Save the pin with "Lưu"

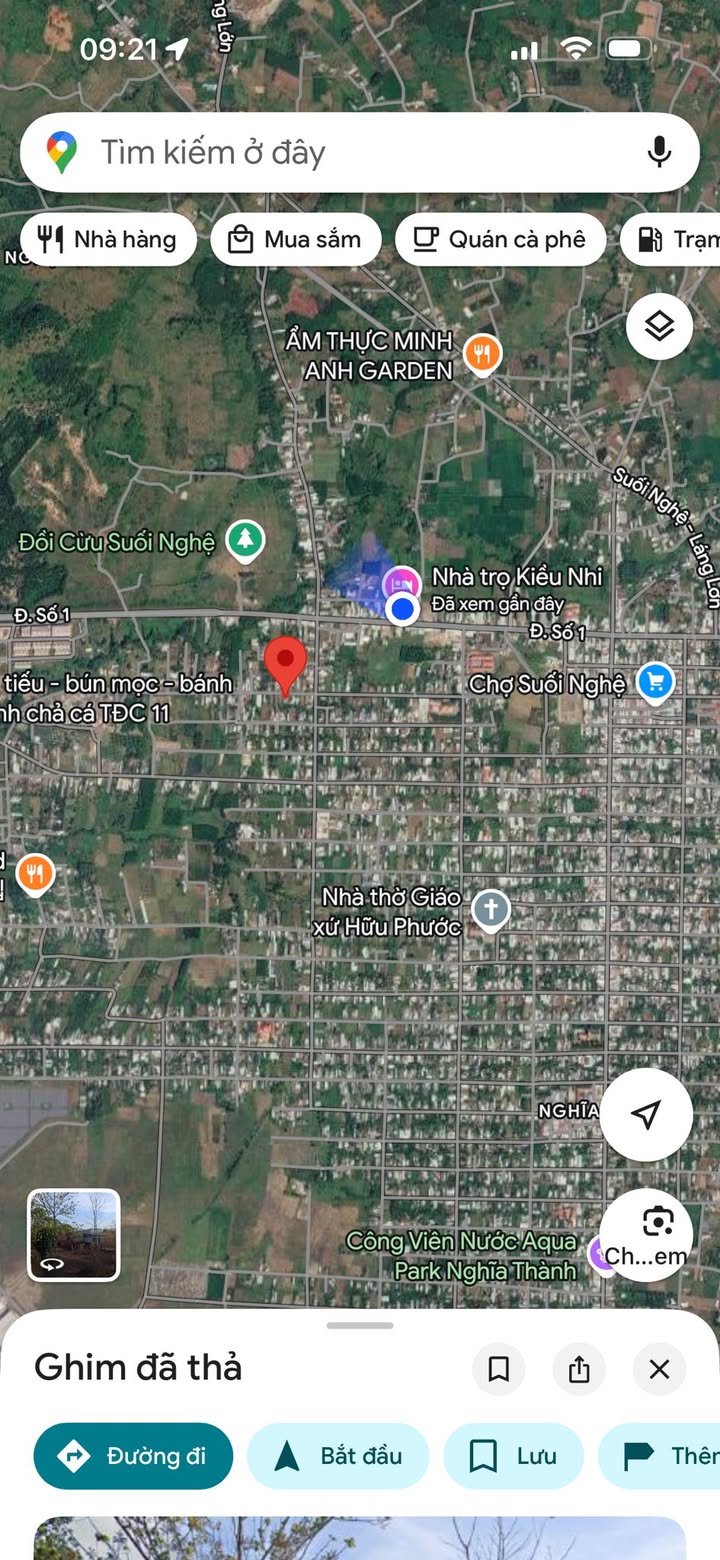pos(514,1456)
